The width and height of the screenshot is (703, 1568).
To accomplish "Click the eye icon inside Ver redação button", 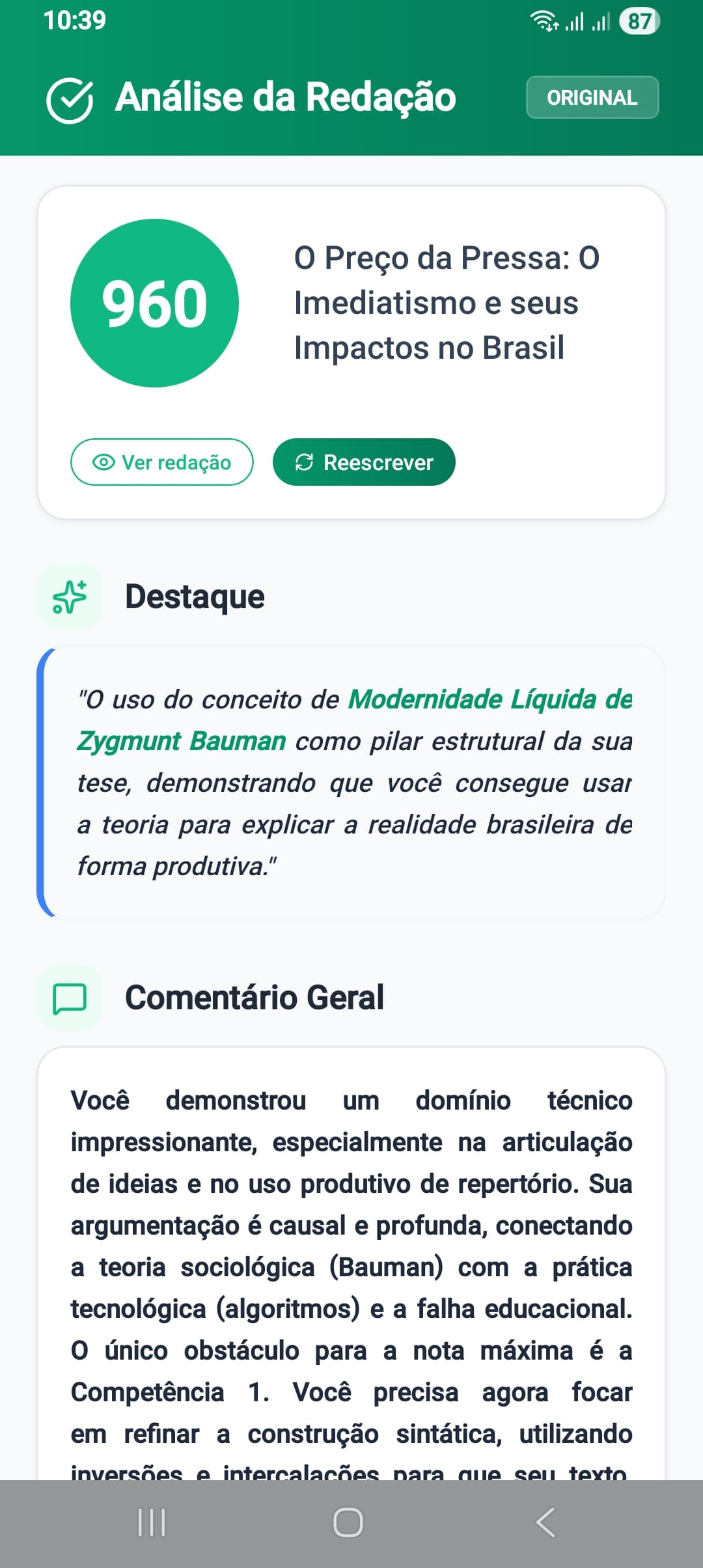I will [x=104, y=463].
